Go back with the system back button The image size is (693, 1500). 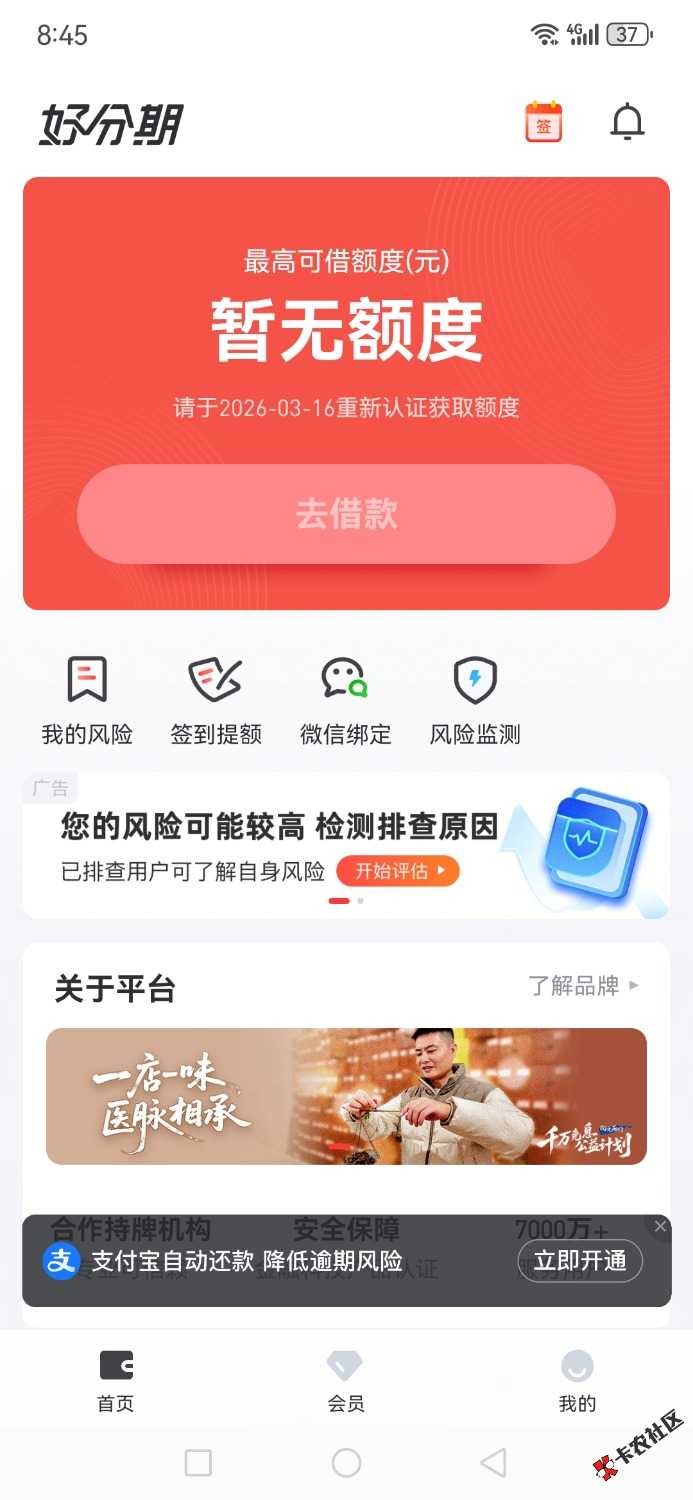[x=493, y=1463]
